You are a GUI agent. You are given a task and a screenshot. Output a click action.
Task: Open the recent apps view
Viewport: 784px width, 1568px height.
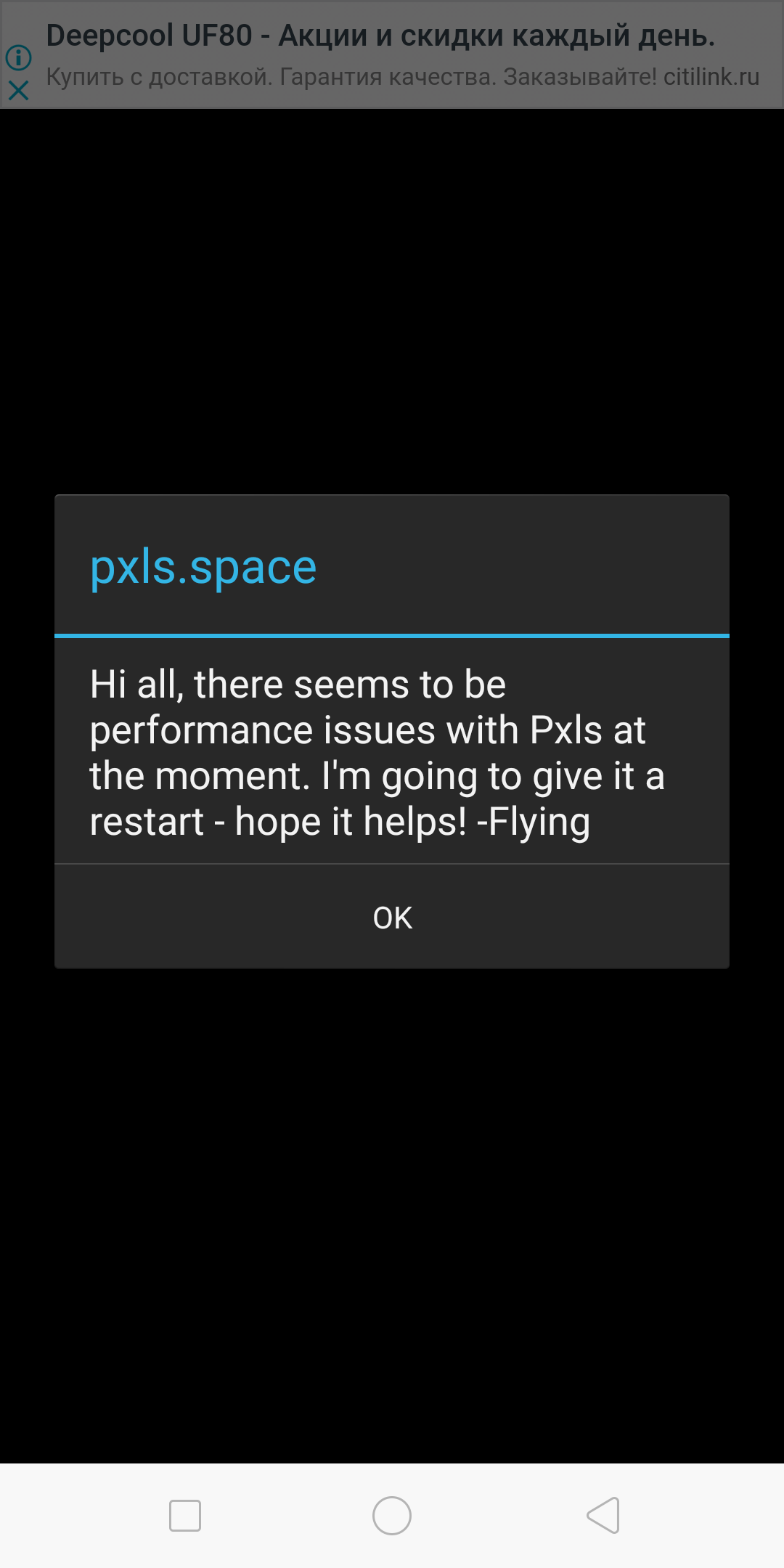[x=185, y=1516]
